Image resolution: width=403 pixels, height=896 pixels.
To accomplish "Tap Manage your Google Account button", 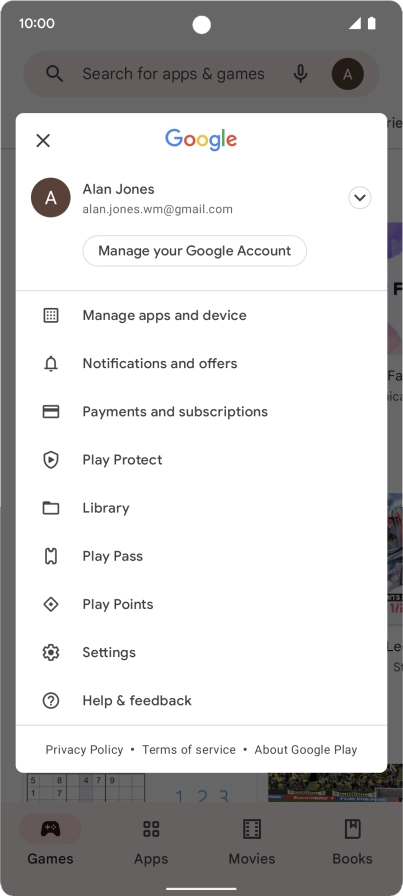I will click(194, 251).
